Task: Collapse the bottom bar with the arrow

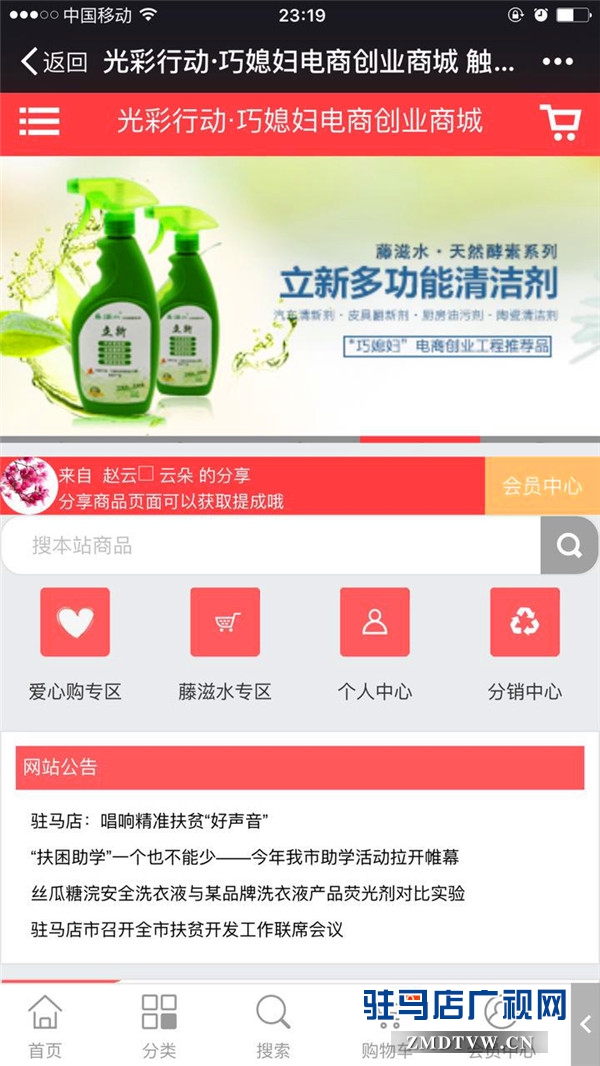Action: [x=585, y=1024]
